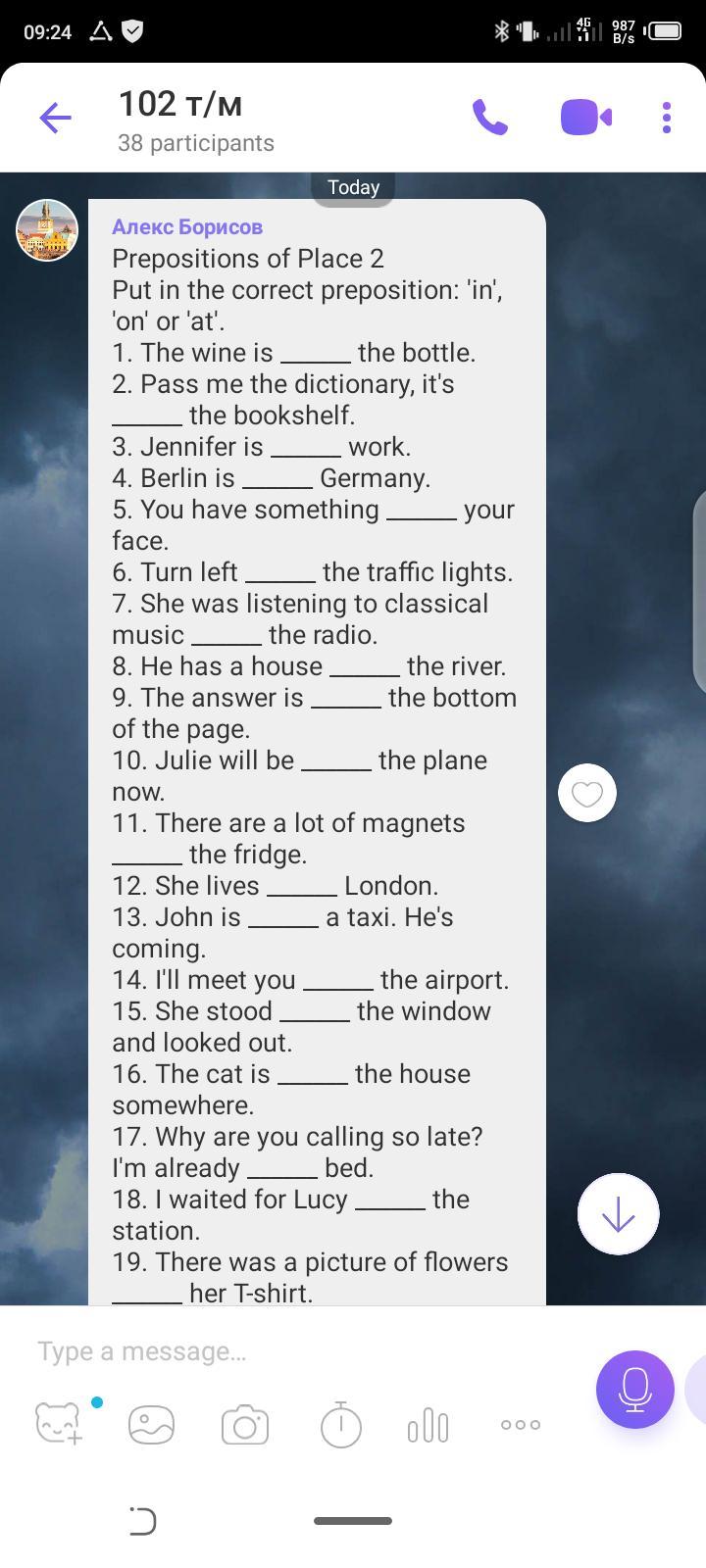Open the sticker picker bear icon
The height and width of the screenshot is (1568, 706).
click(59, 1424)
